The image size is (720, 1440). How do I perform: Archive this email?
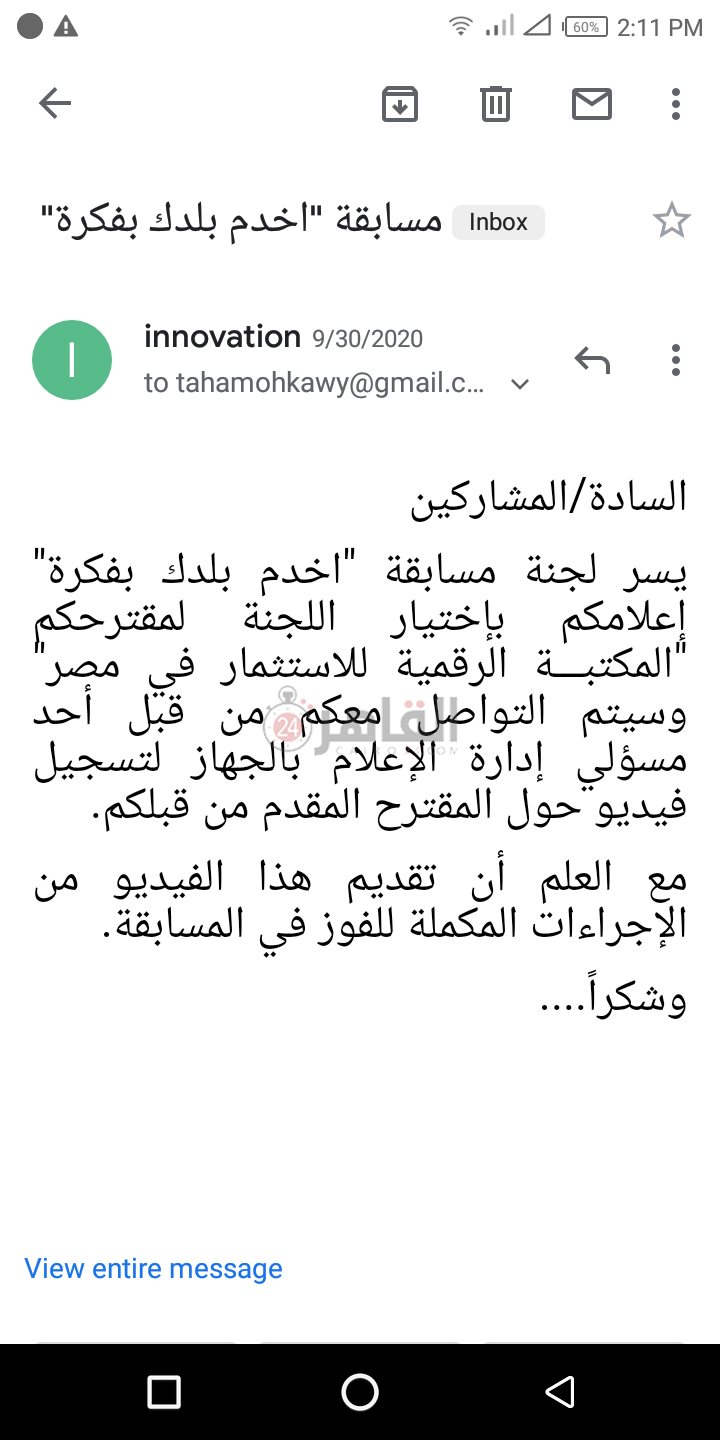click(400, 103)
